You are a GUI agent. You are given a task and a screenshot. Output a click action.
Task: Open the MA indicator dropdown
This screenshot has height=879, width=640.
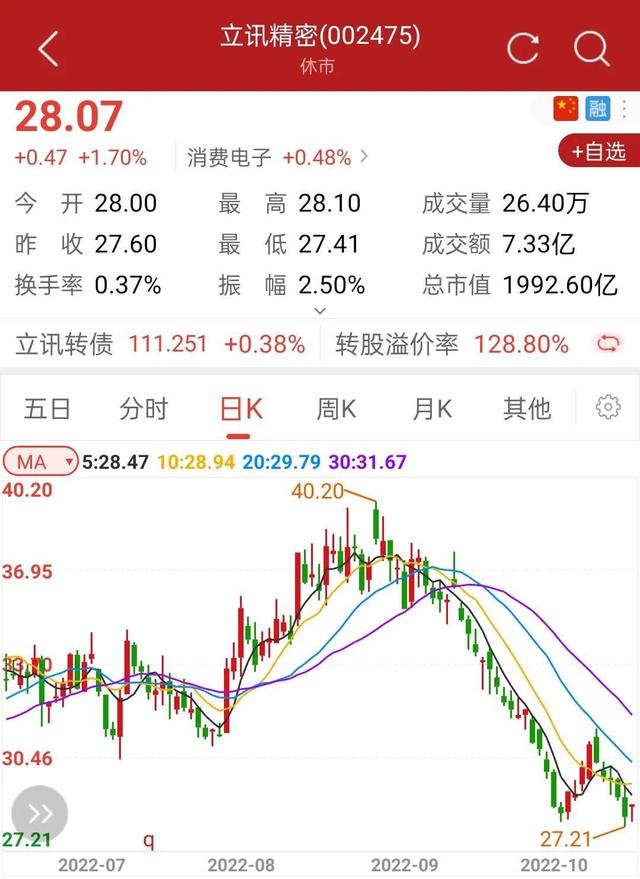click(41, 462)
